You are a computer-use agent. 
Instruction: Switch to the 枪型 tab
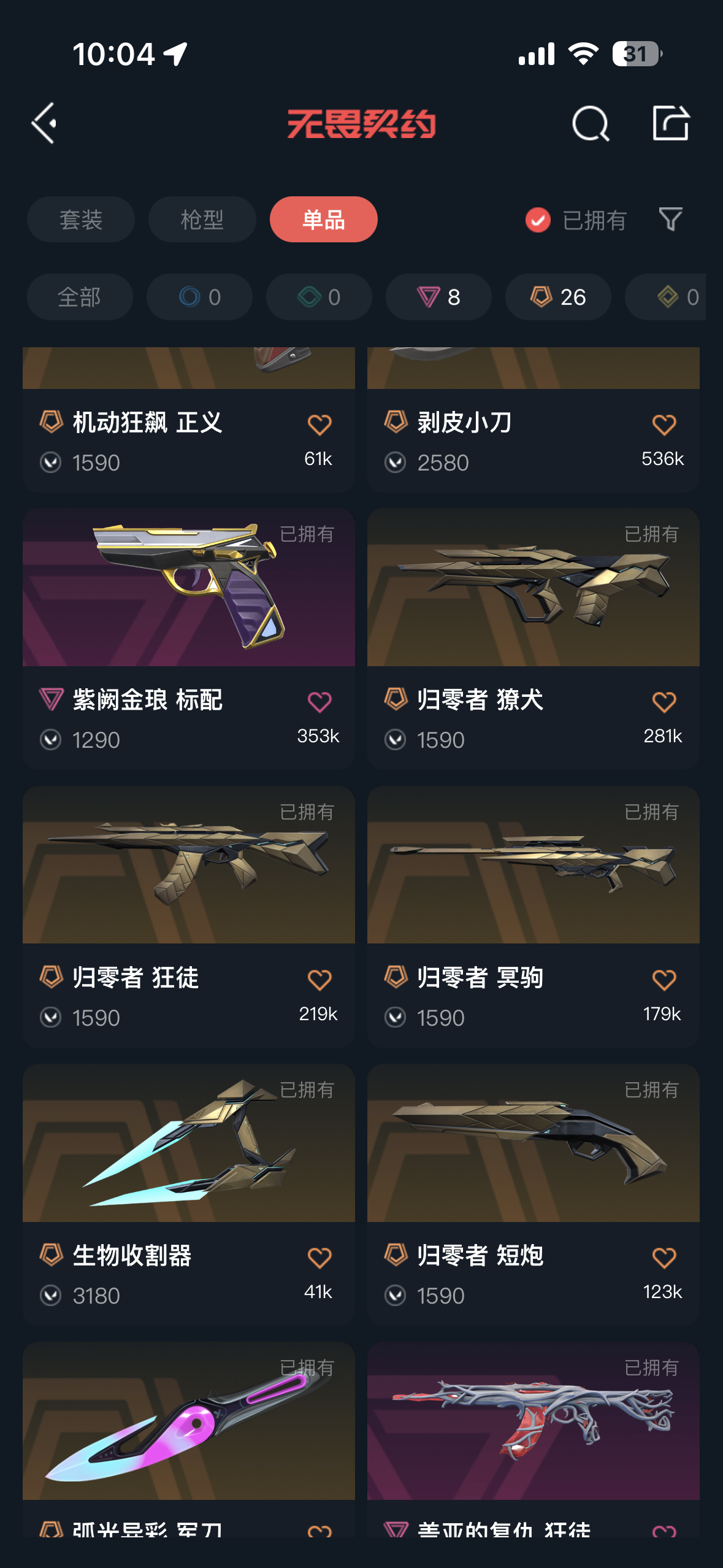202,220
